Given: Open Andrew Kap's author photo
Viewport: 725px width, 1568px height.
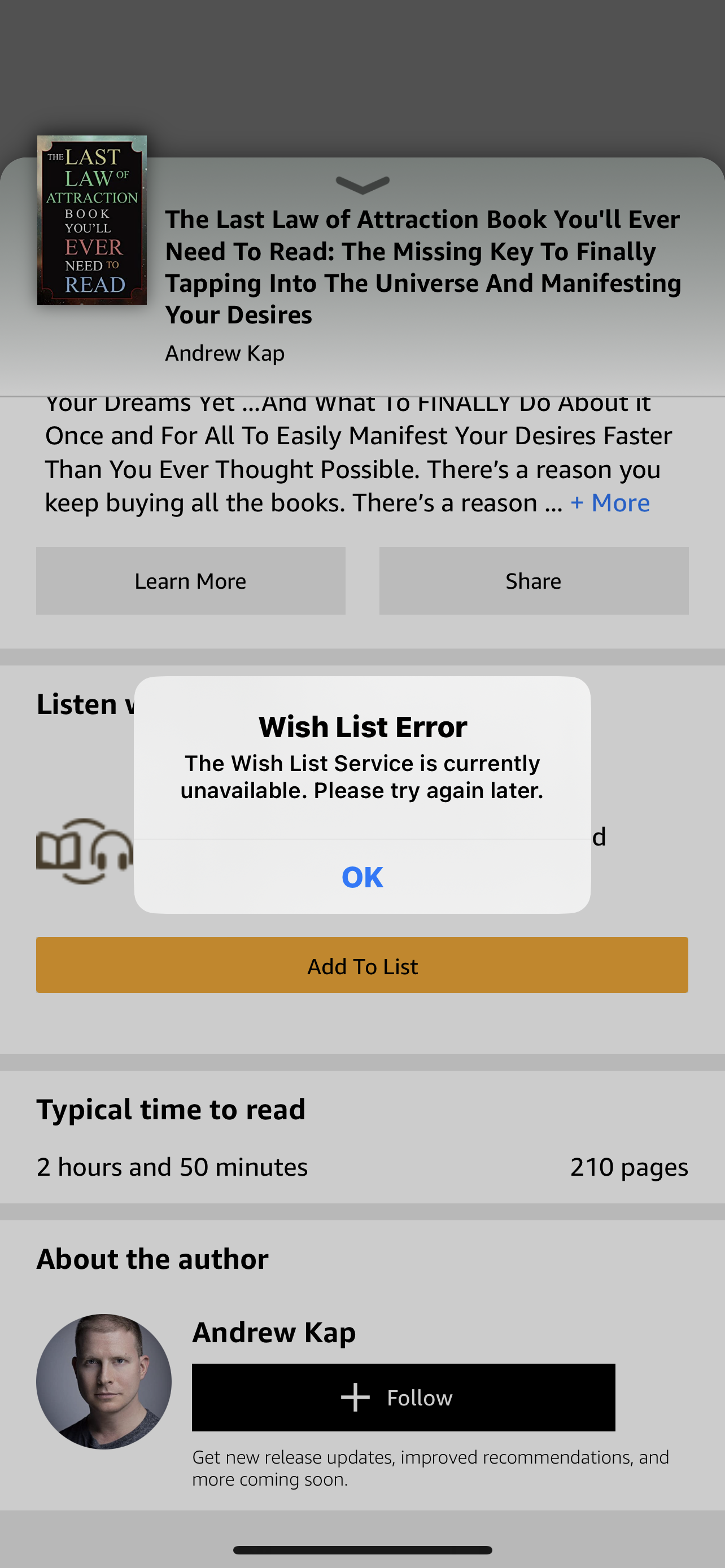Looking at the screenshot, I should pos(103,1381).
